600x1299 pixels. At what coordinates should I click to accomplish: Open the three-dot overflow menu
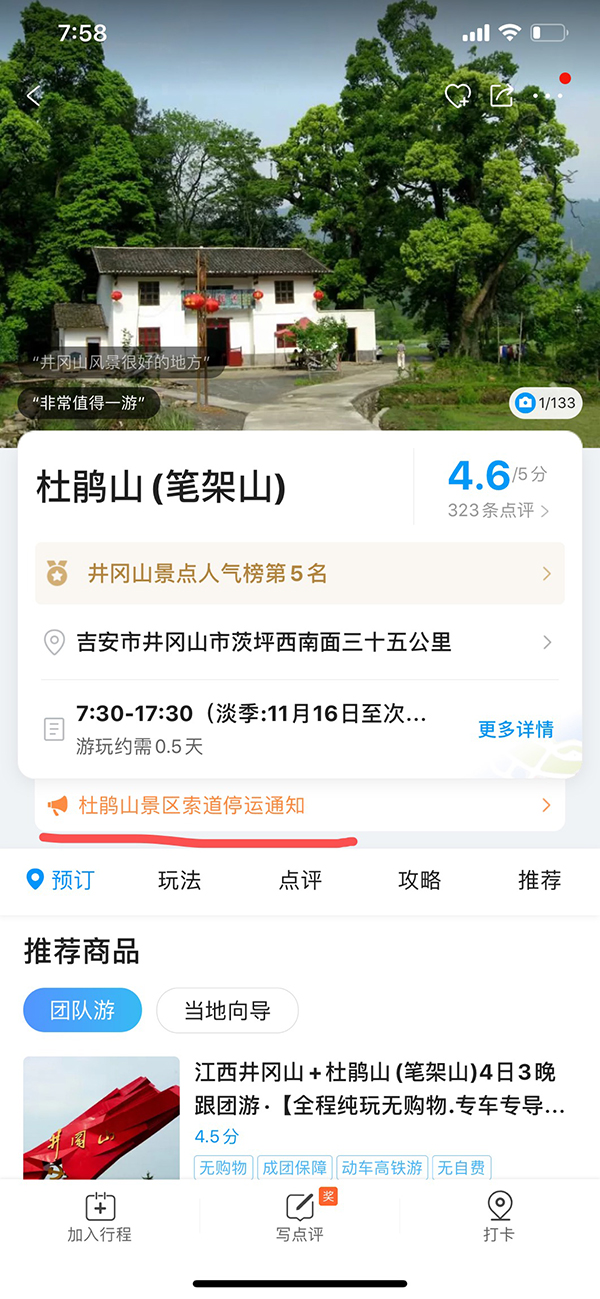coord(548,96)
